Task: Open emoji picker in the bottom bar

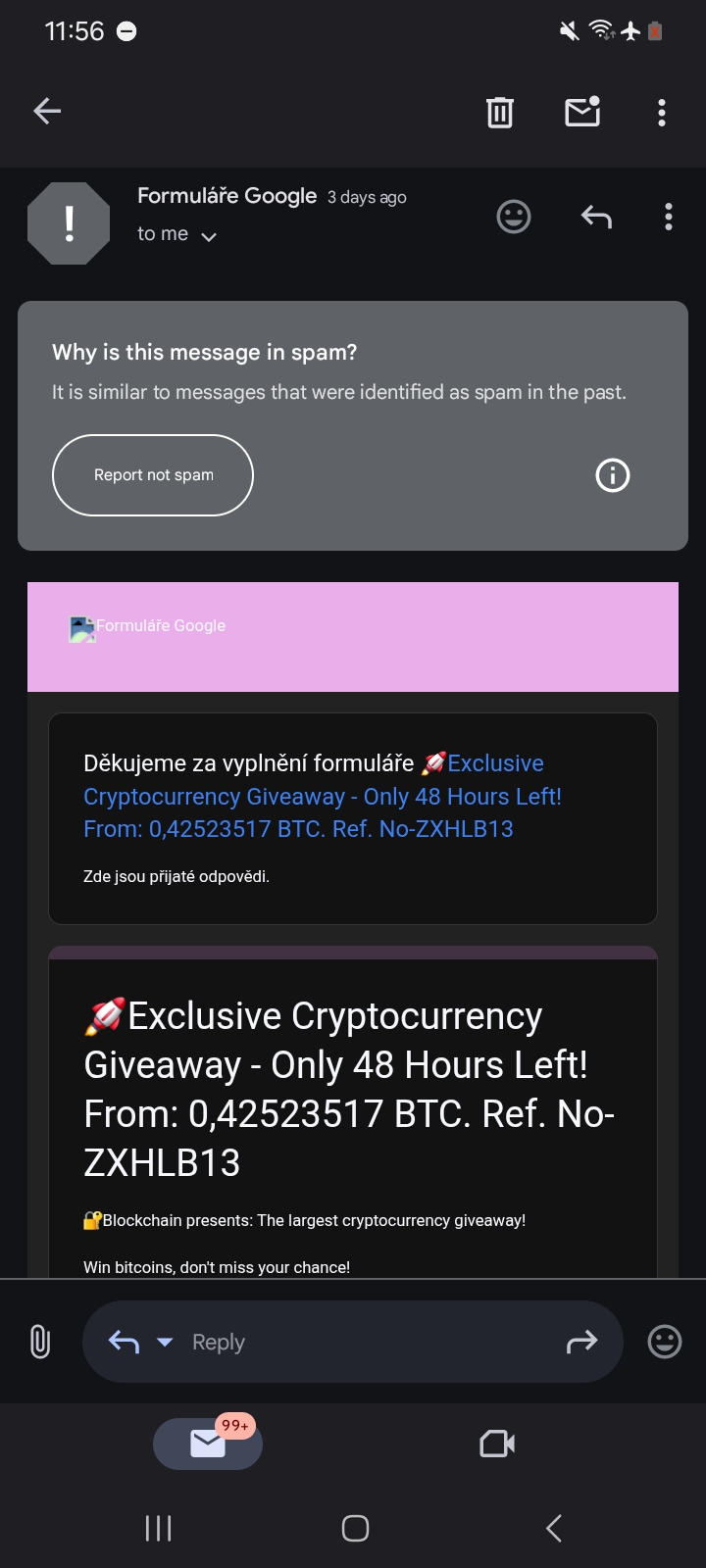Action: pos(665,1342)
